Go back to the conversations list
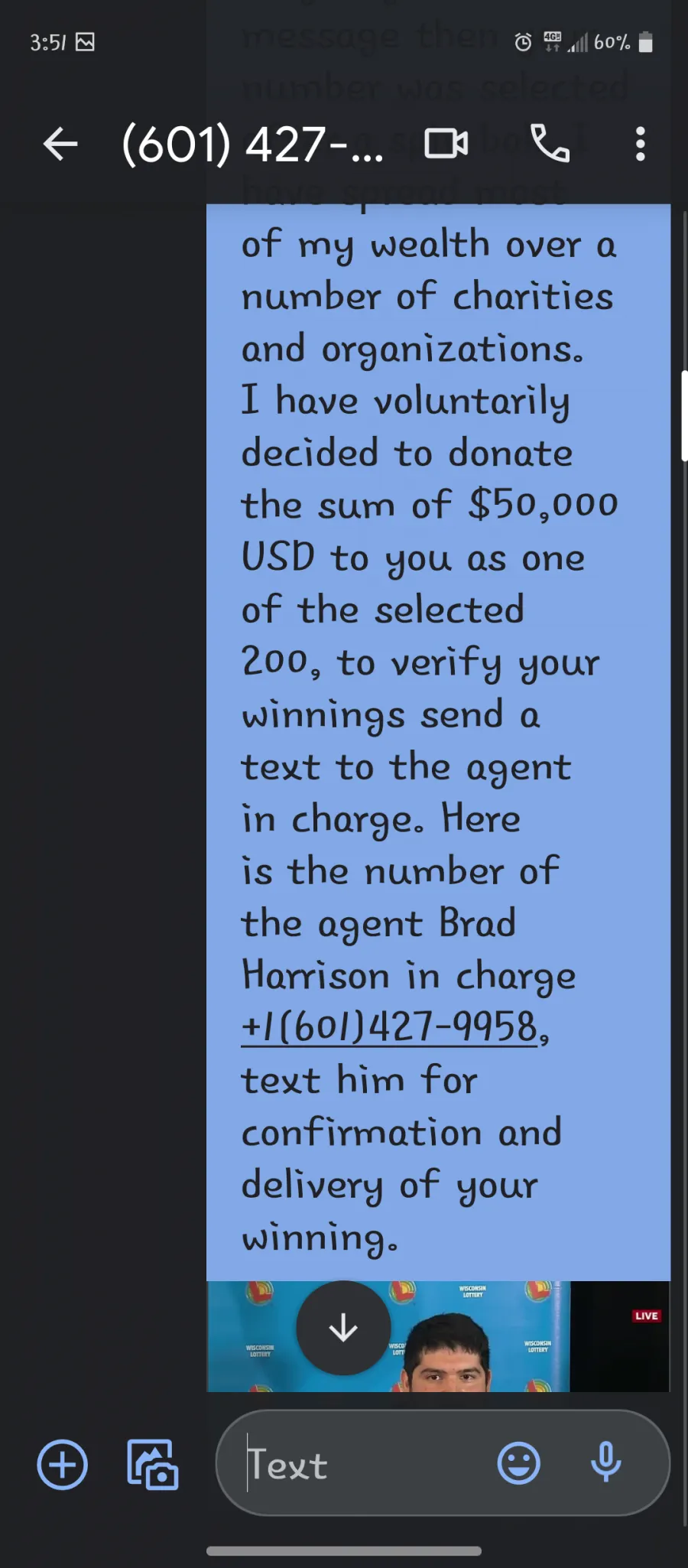 coord(60,144)
